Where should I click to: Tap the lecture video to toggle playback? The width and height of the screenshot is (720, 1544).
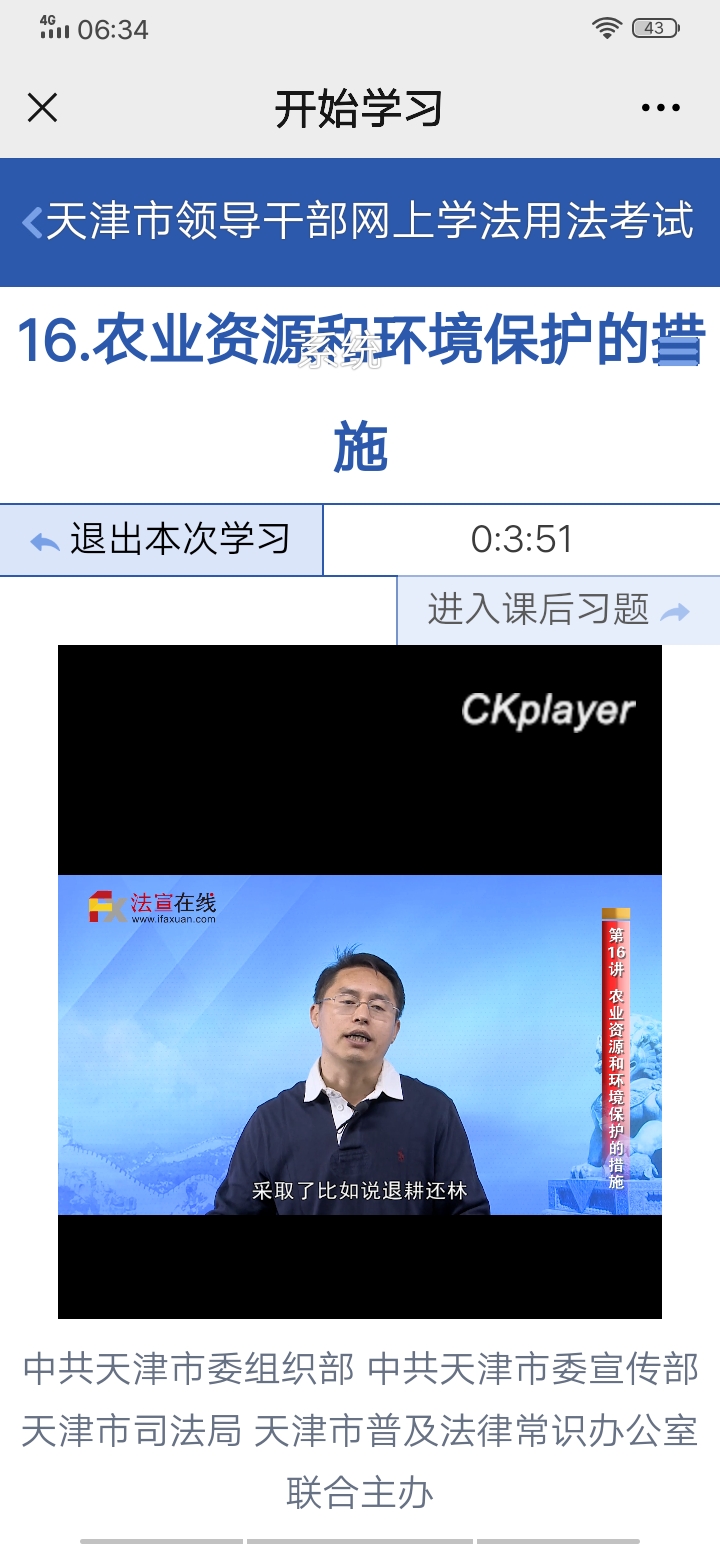click(x=360, y=1044)
